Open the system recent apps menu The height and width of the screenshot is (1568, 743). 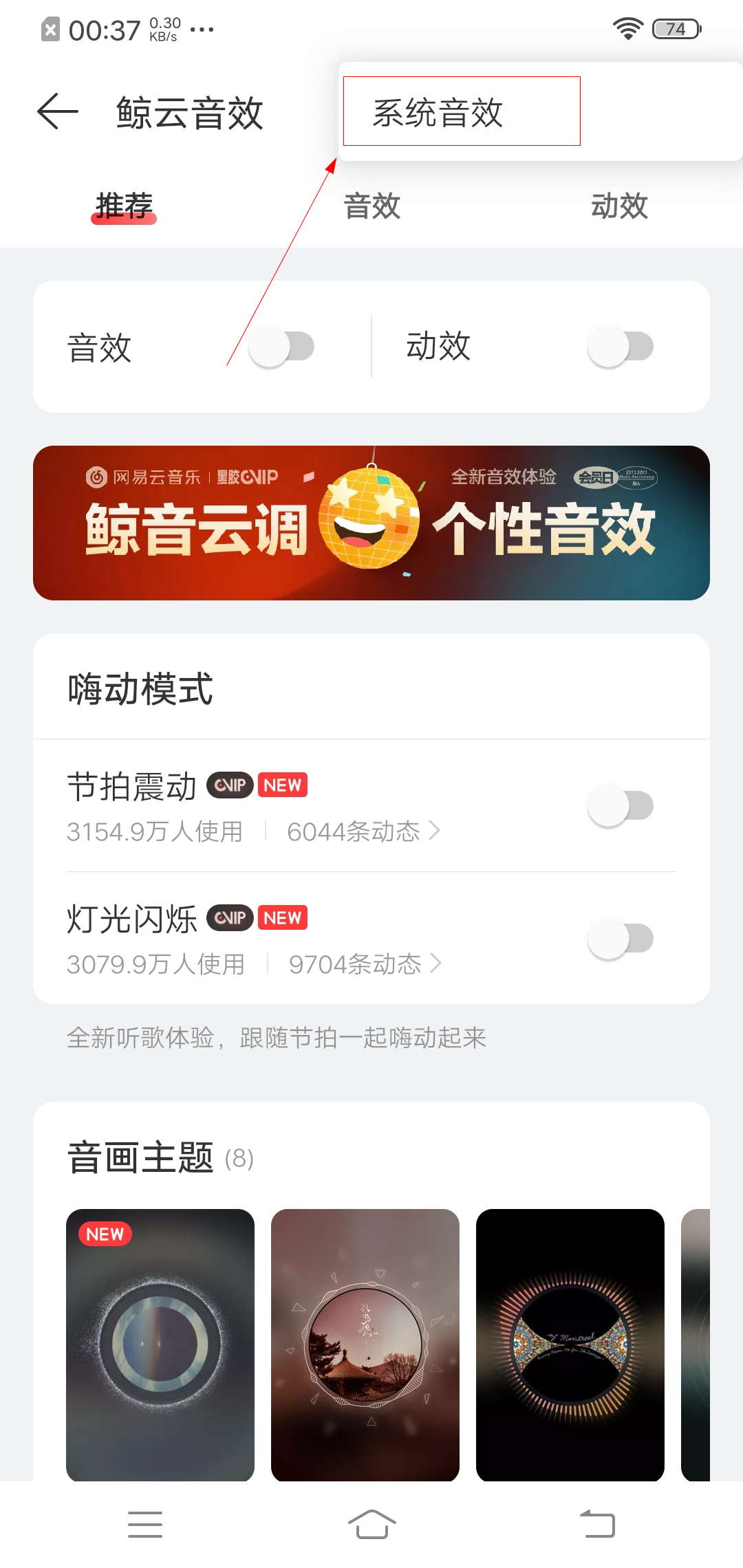[x=145, y=1524]
